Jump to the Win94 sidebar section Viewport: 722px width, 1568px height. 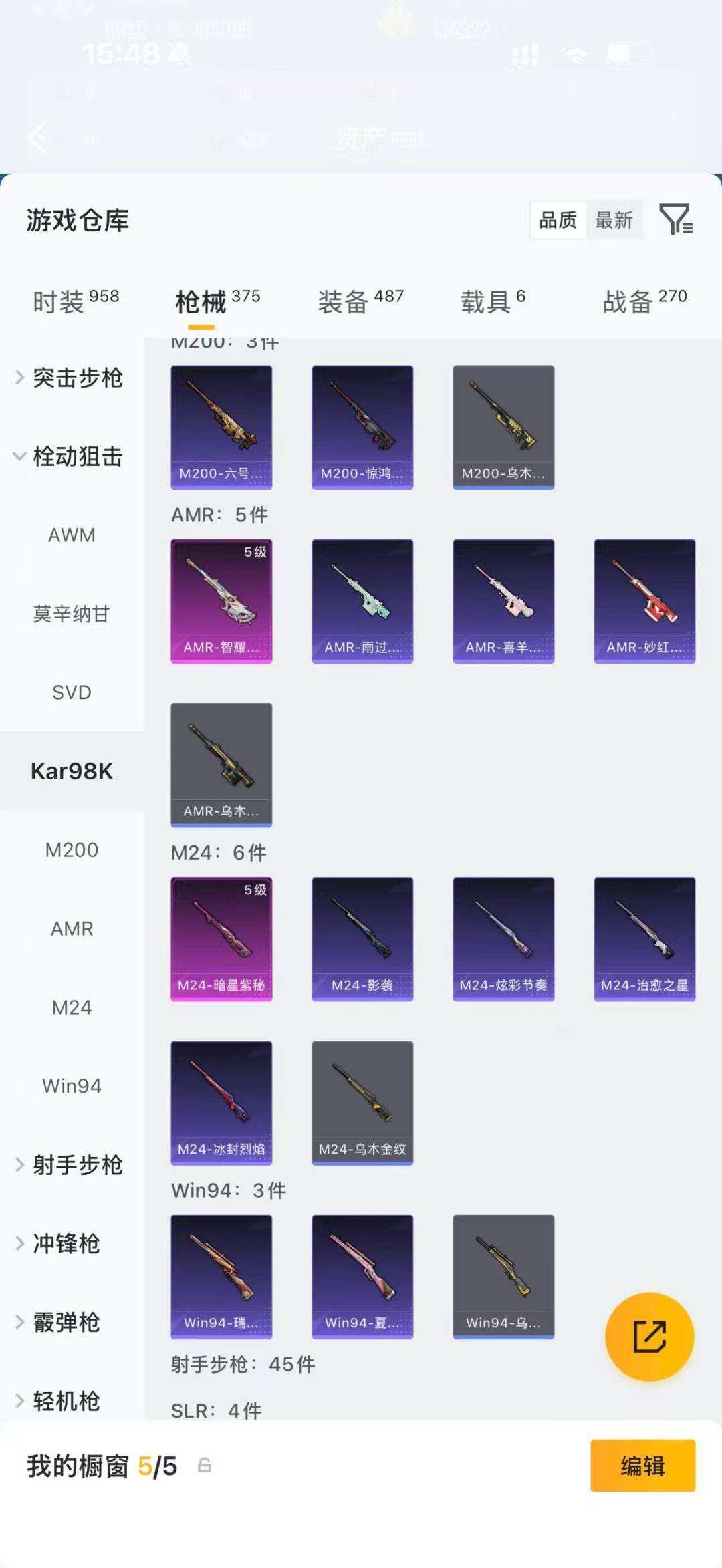tap(72, 1086)
